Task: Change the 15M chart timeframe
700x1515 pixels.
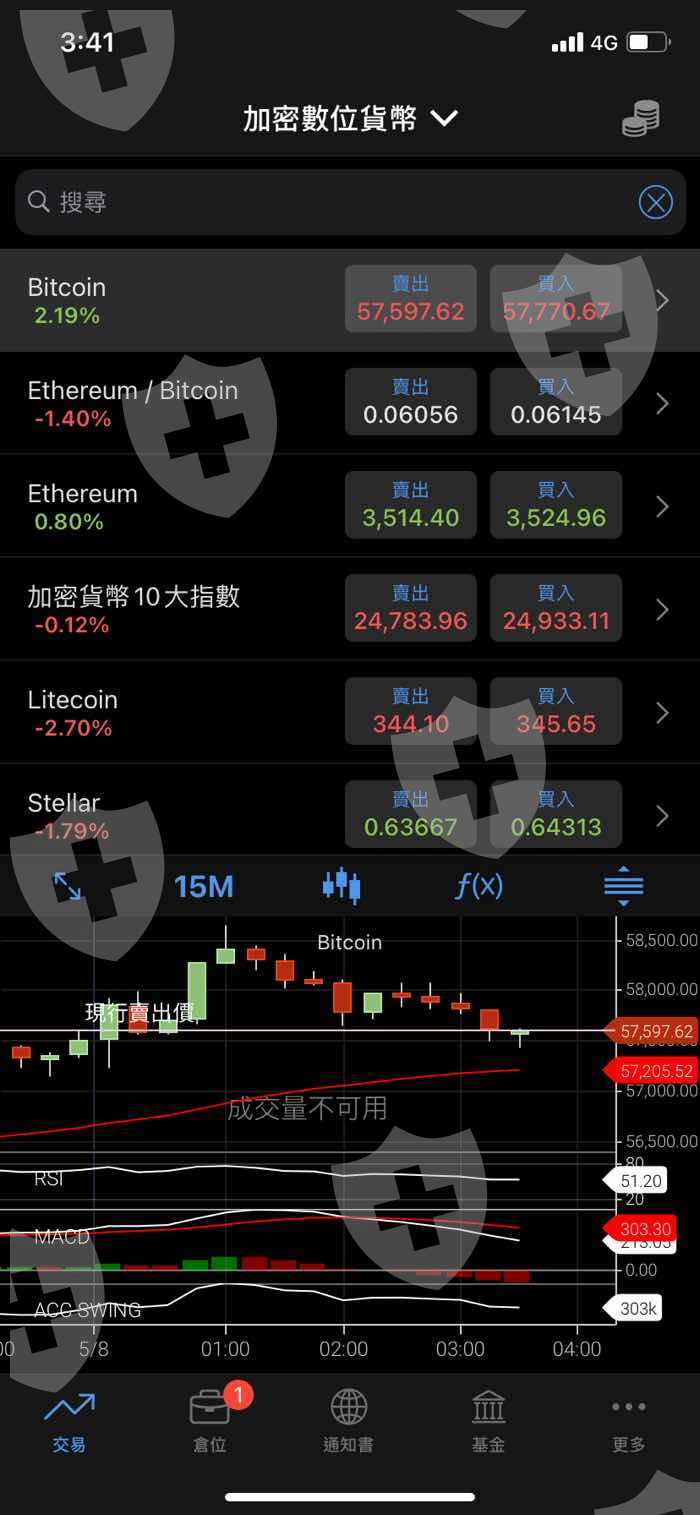Action: [x=204, y=886]
